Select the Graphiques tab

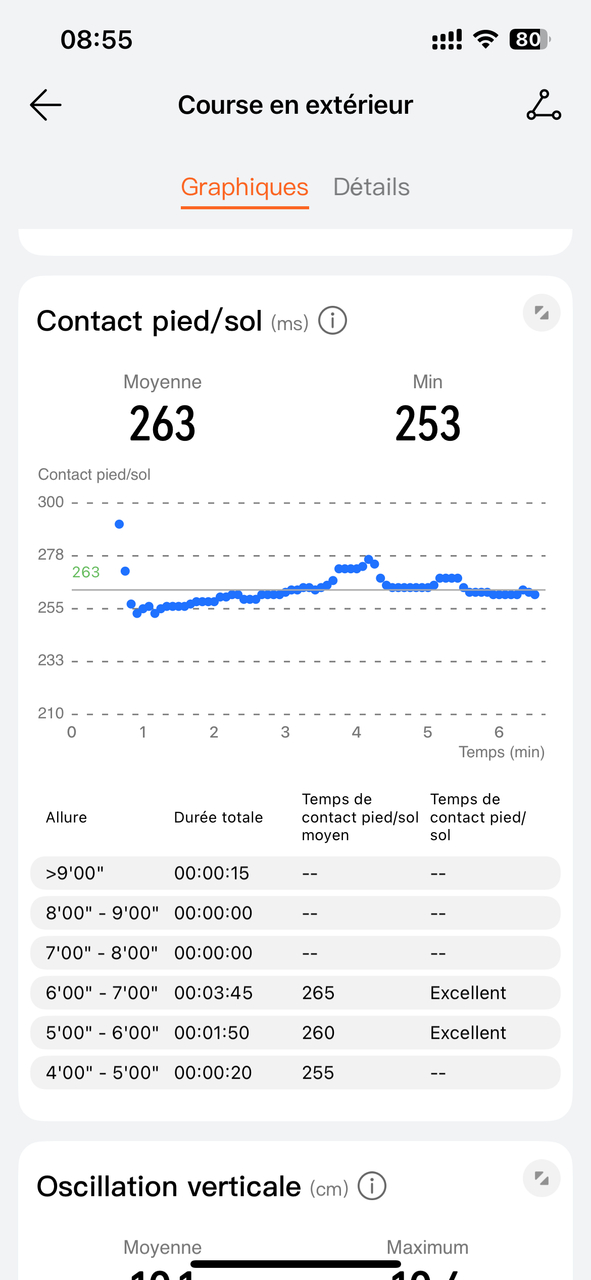click(245, 187)
